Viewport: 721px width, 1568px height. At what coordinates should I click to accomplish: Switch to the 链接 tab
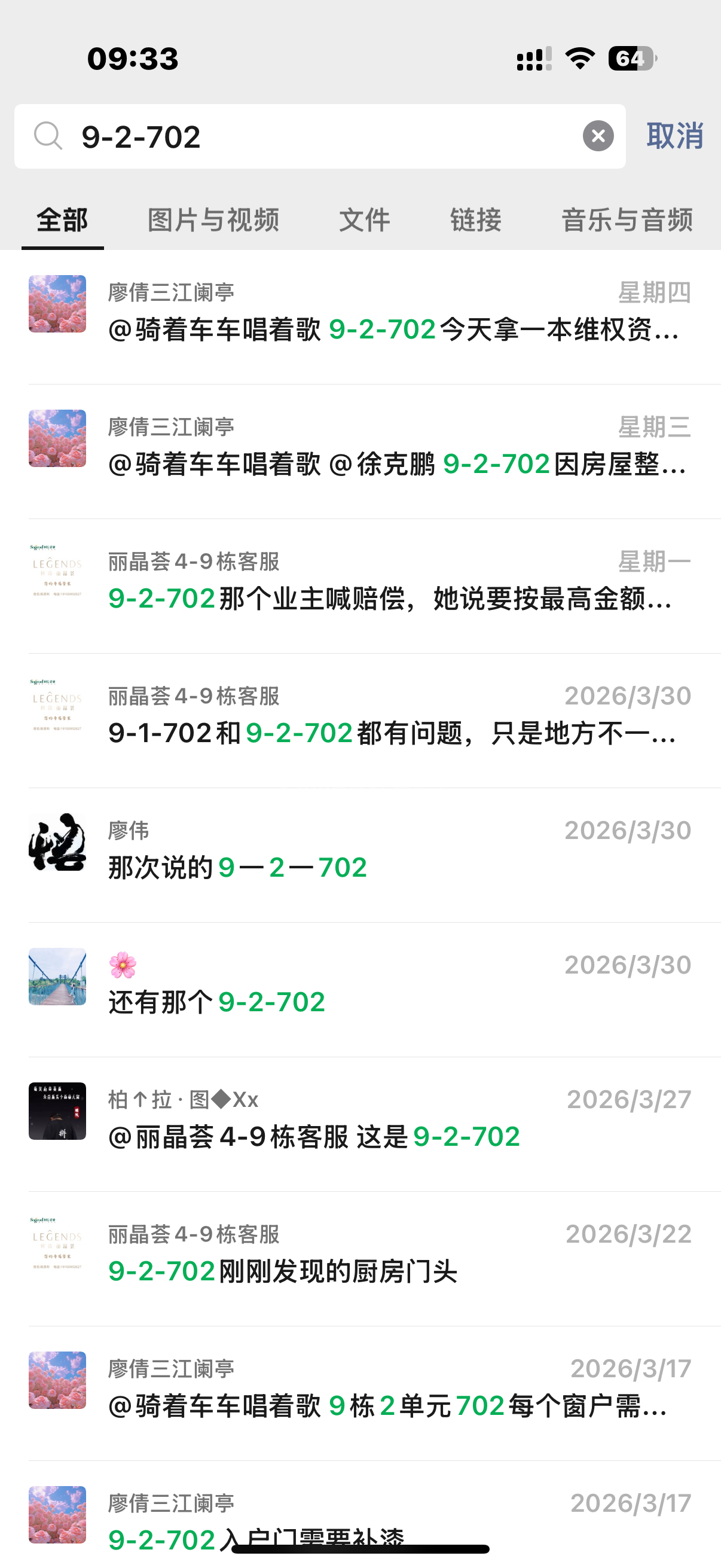pos(475,219)
